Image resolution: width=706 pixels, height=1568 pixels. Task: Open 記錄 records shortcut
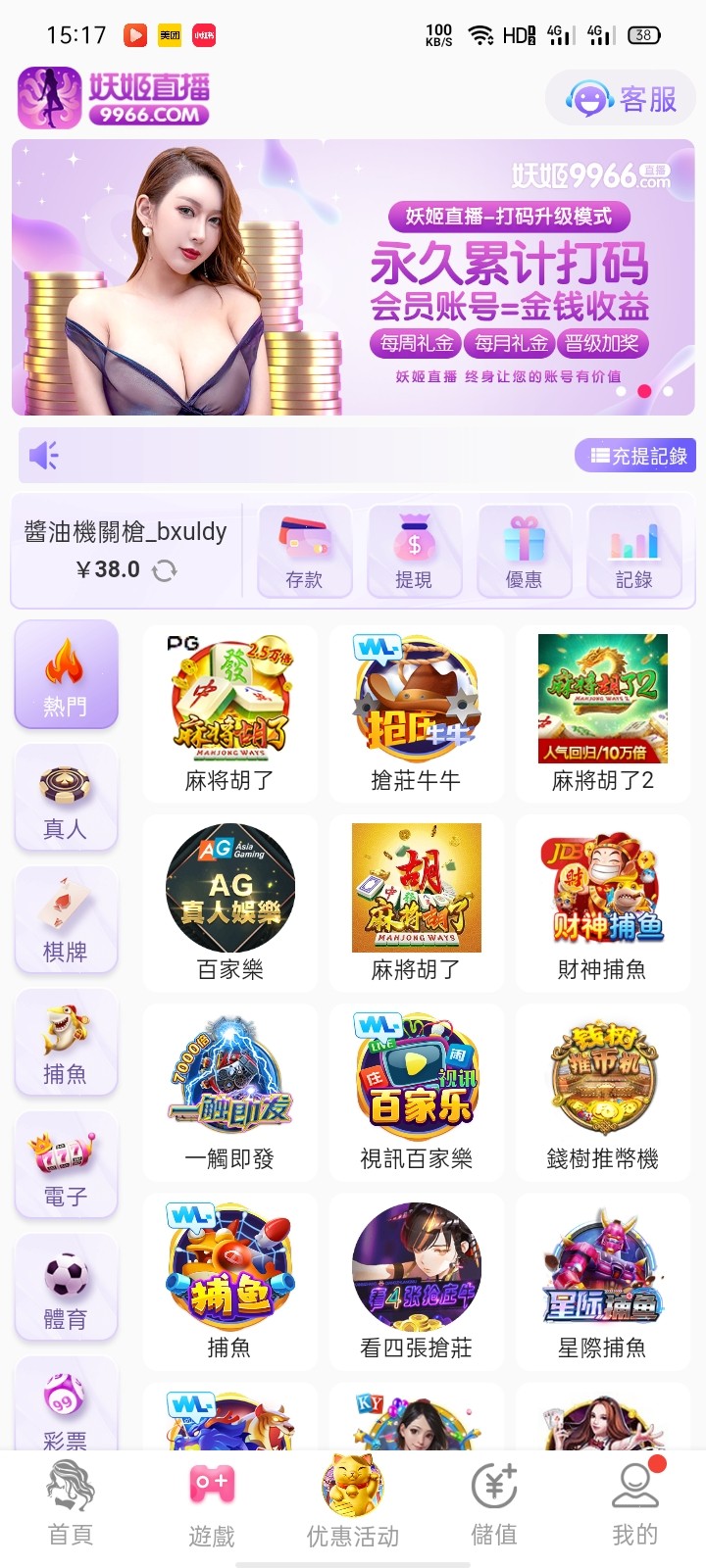coord(633,552)
